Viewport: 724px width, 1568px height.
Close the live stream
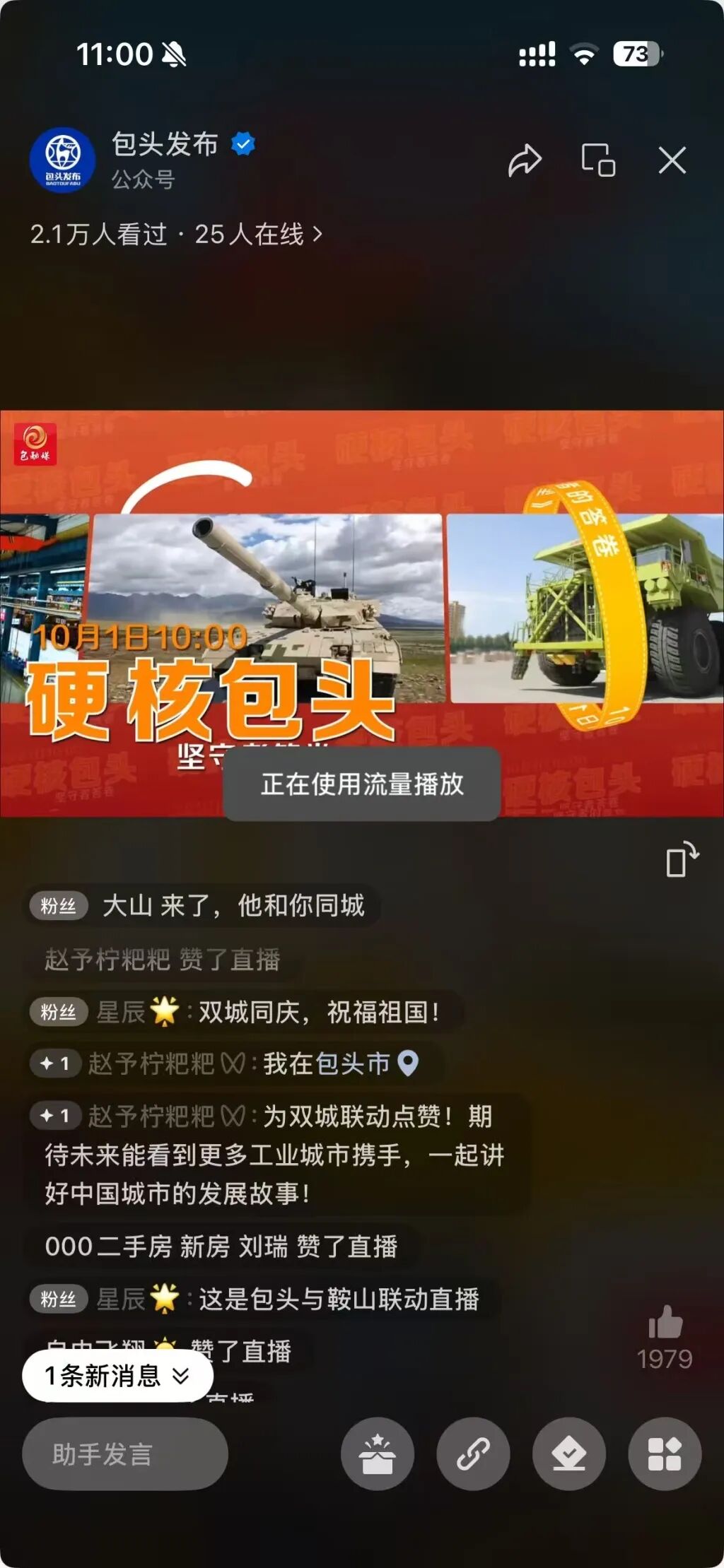tap(672, 160)
